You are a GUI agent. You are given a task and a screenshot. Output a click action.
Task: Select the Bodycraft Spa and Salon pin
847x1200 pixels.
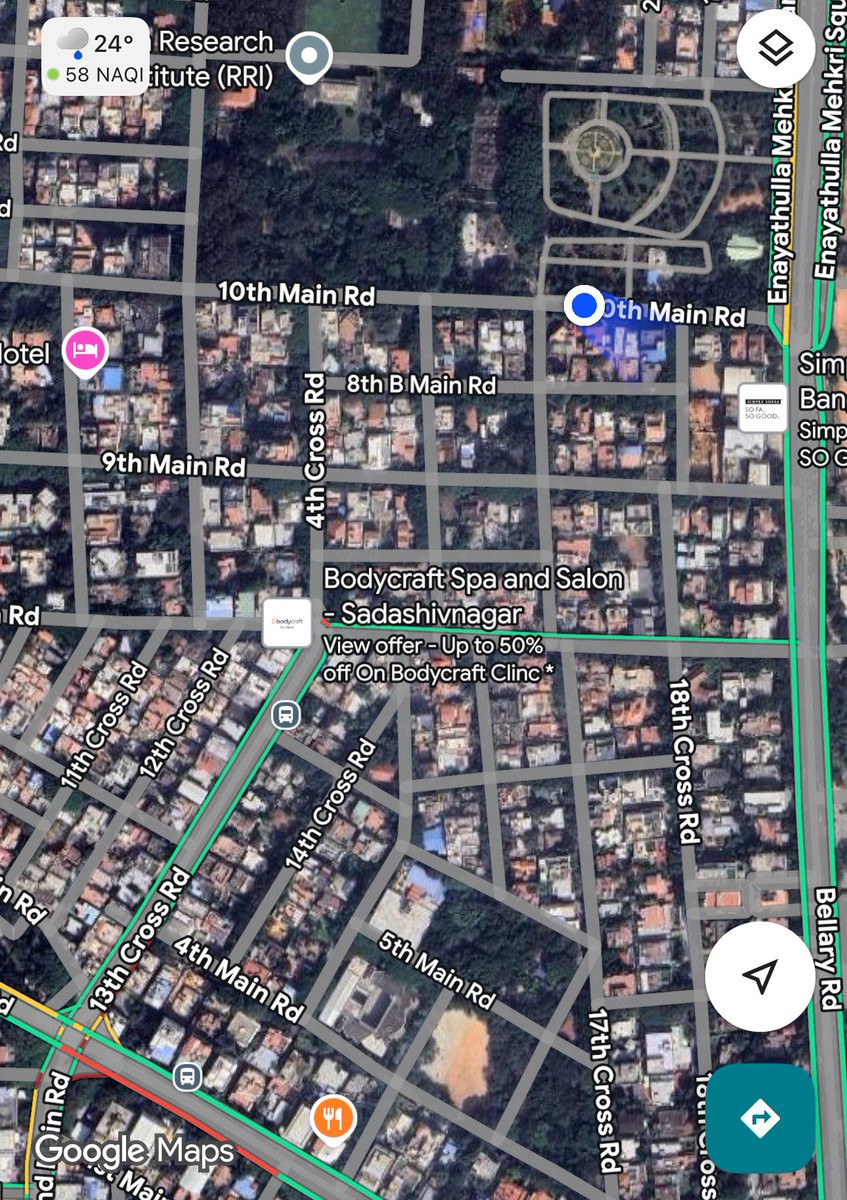tap(286, 622)
